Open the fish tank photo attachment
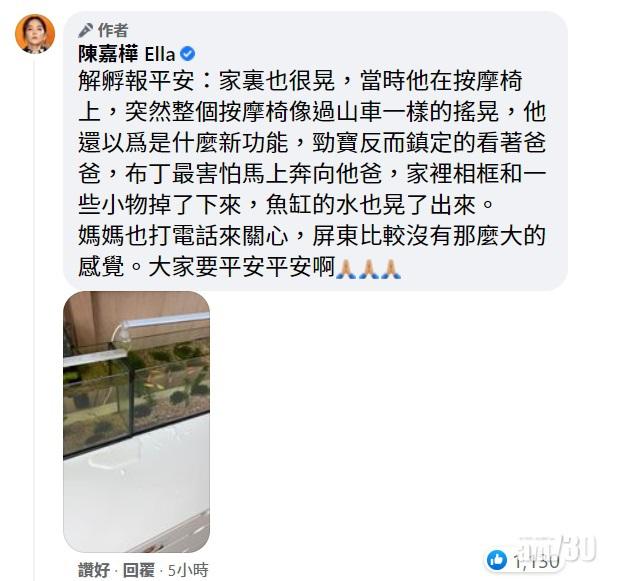The height and width of the screenshot is (581, 617). point(137,421)
